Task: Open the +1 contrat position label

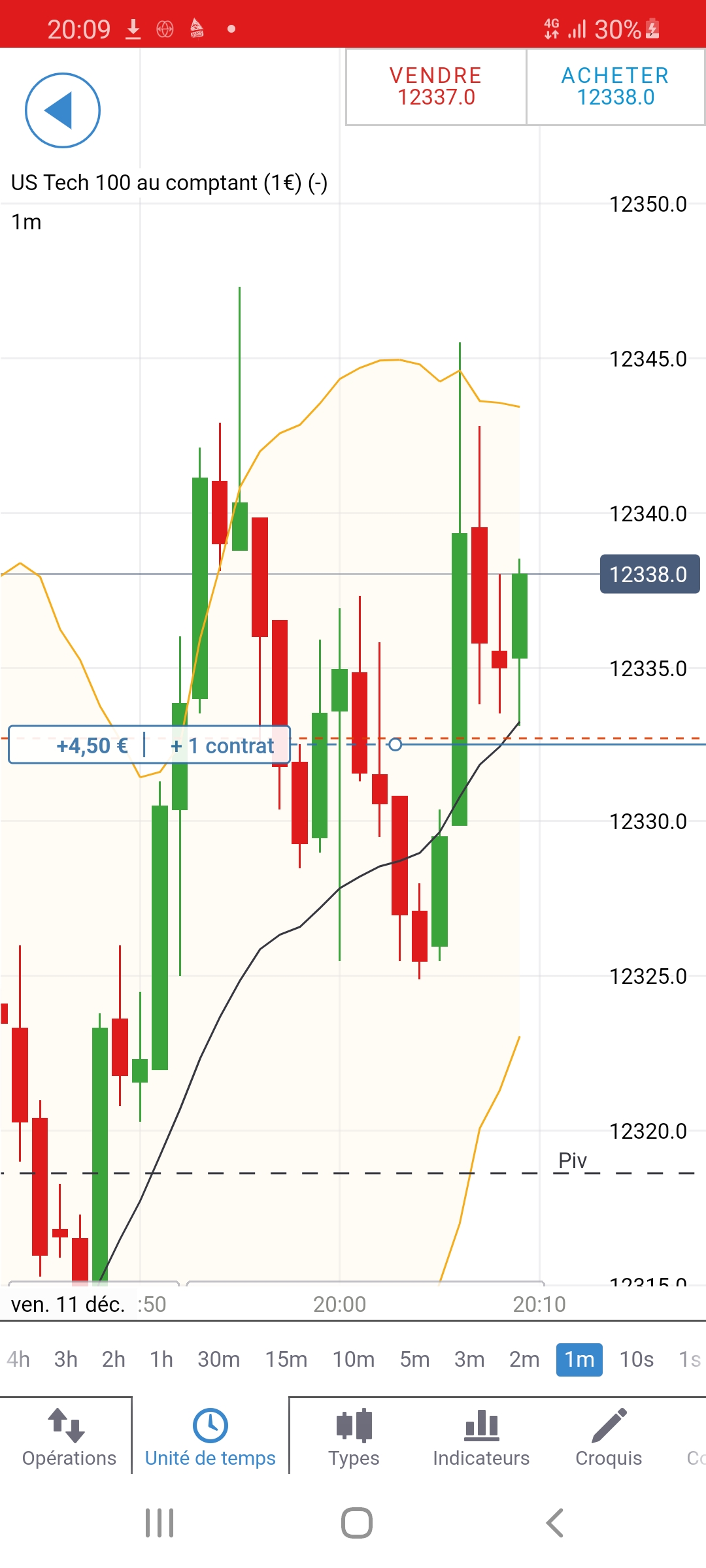Action: coord(222,745)
